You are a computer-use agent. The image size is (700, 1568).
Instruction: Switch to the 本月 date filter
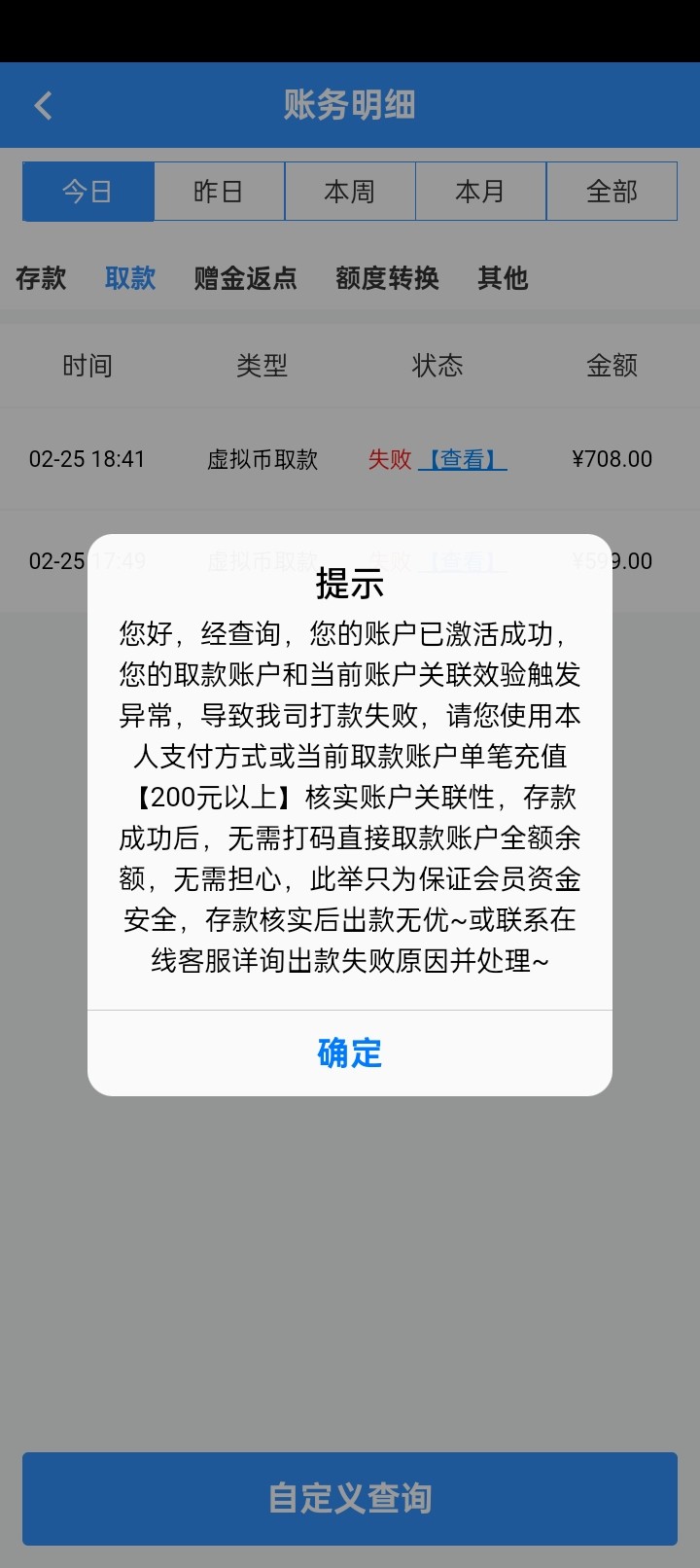click(480, 192)
